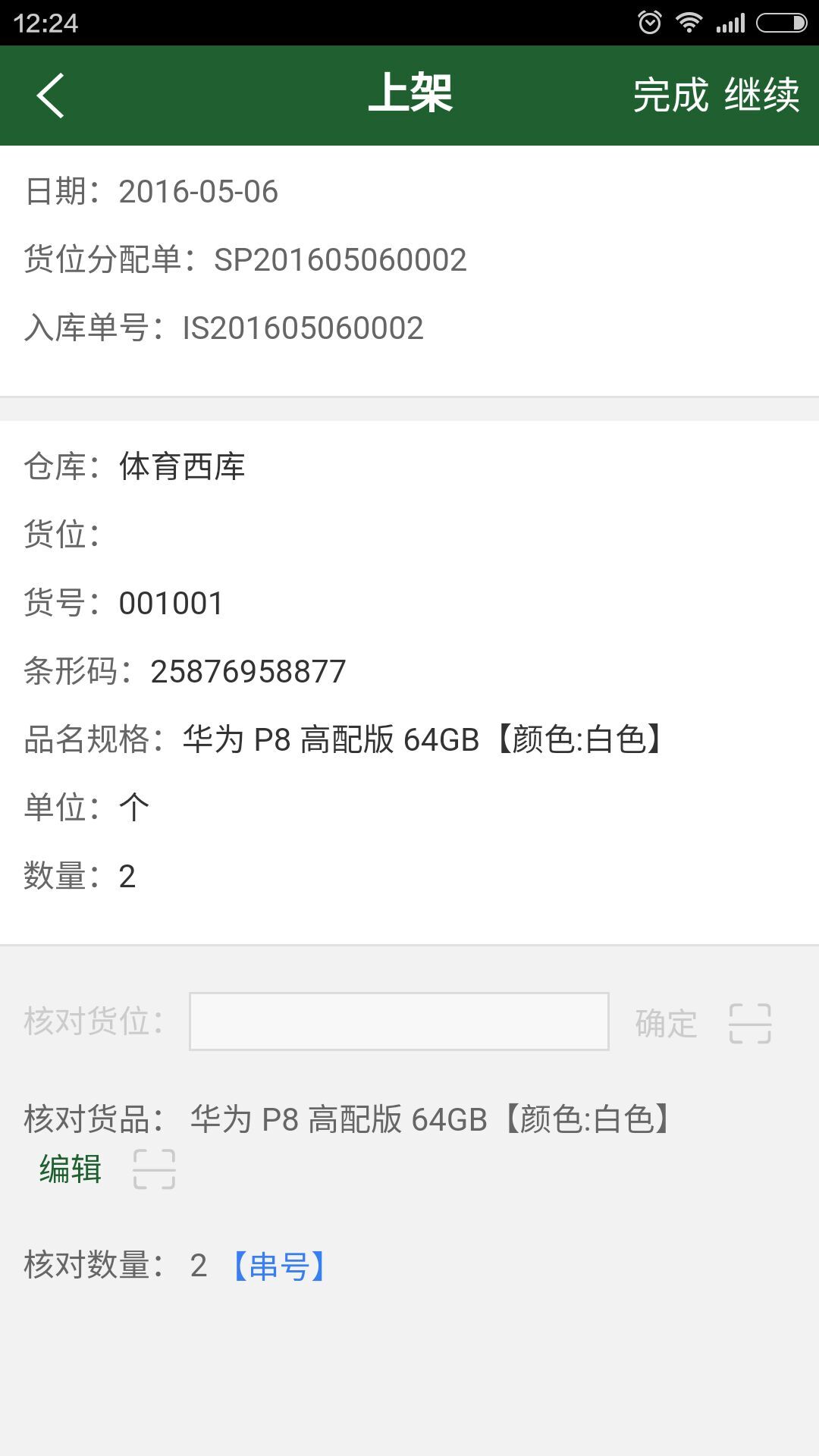This screenshot has width=819, height=1456.
Task: Focus the 核对货位 input field
Action: pos(399,1021)
